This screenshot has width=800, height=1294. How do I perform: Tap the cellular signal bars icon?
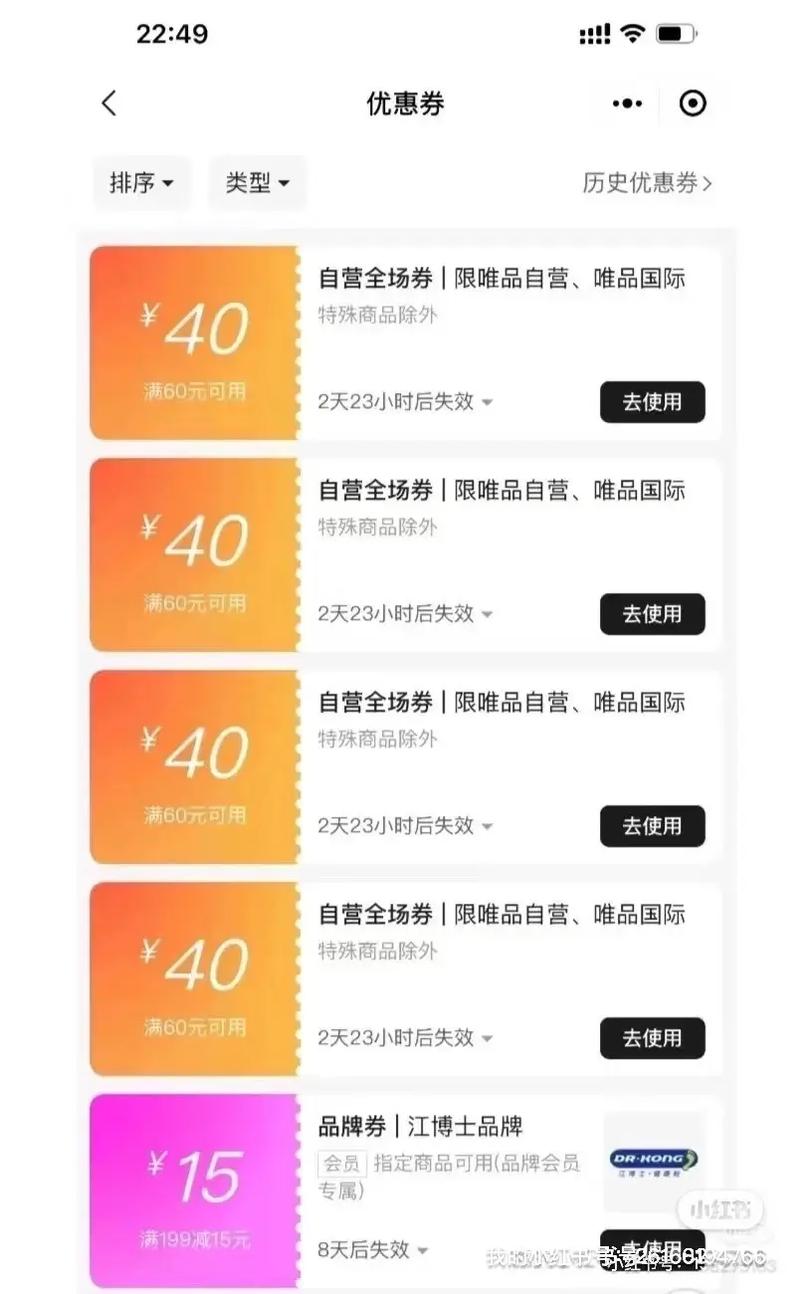click(x=595, y=33)
